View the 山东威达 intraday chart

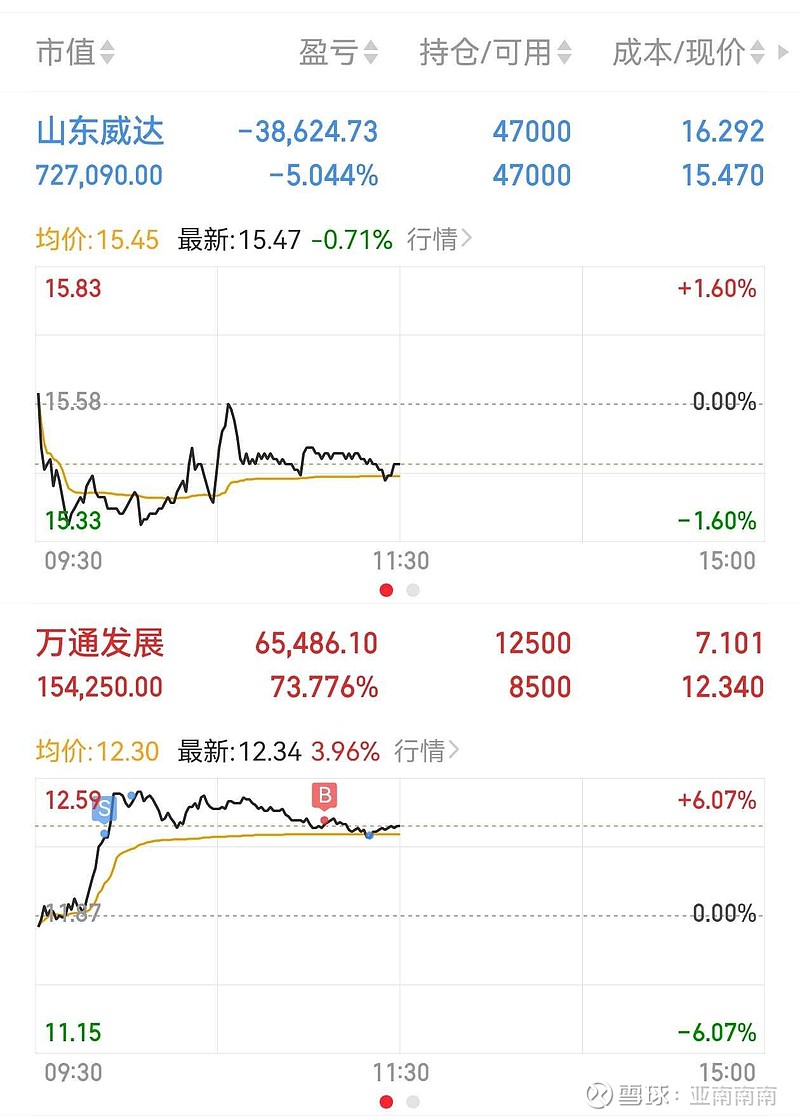tap(400, 405)
